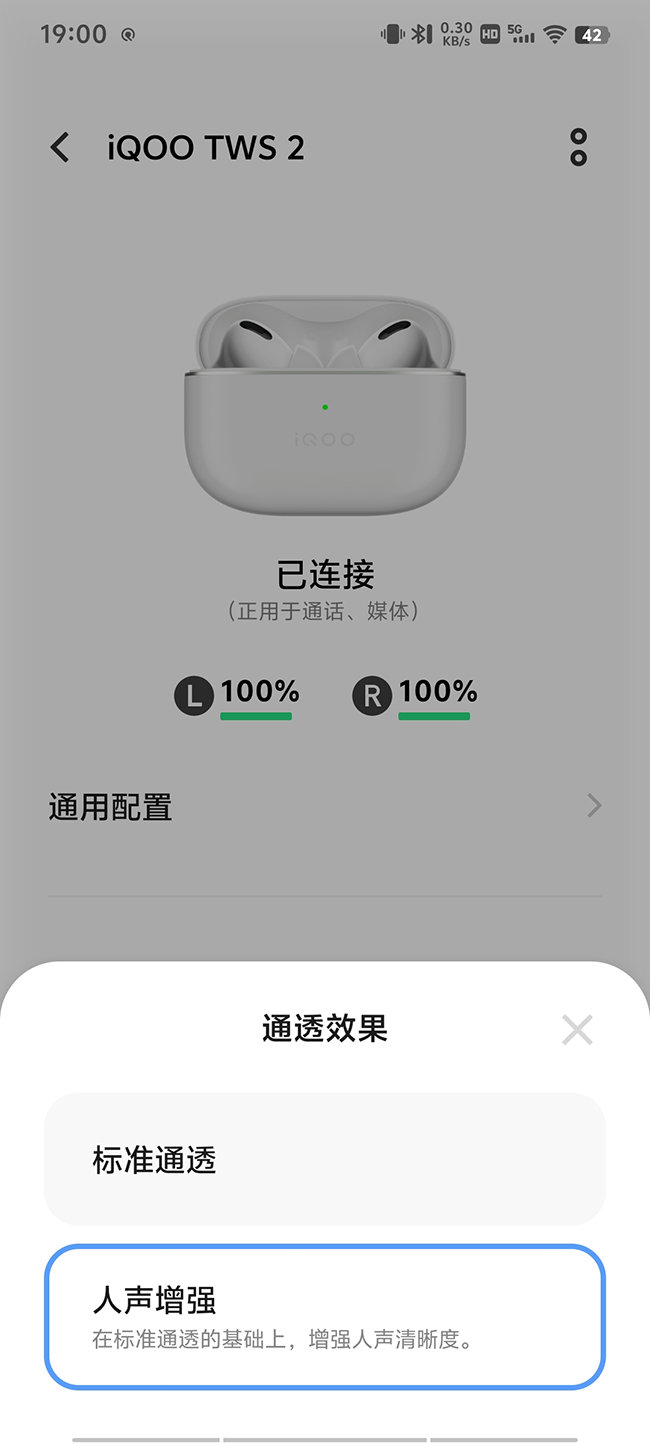Choose the 人声增强 option

point(325,1317)
